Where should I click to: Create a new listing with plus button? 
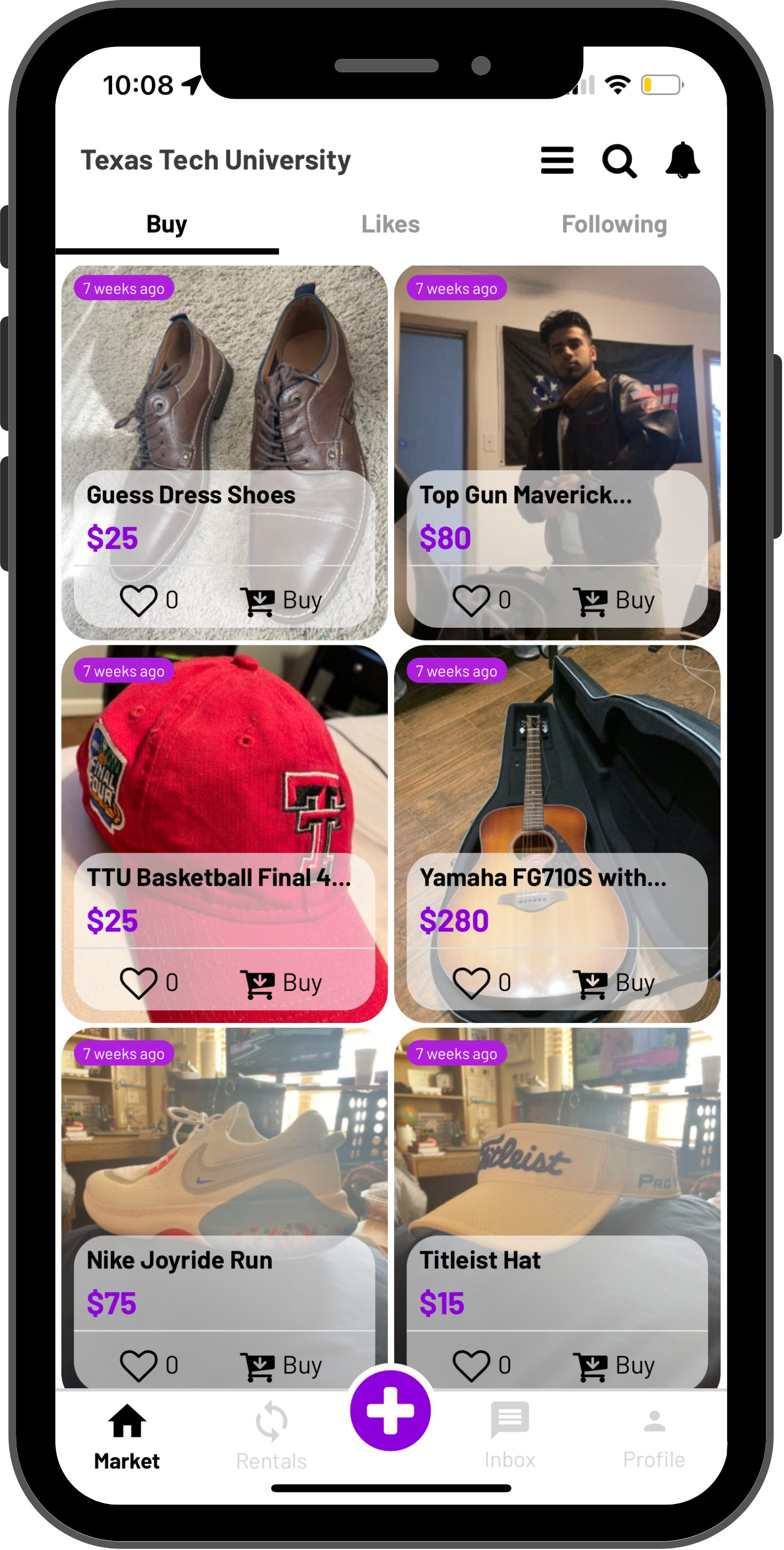click(x=390, y=1411)
